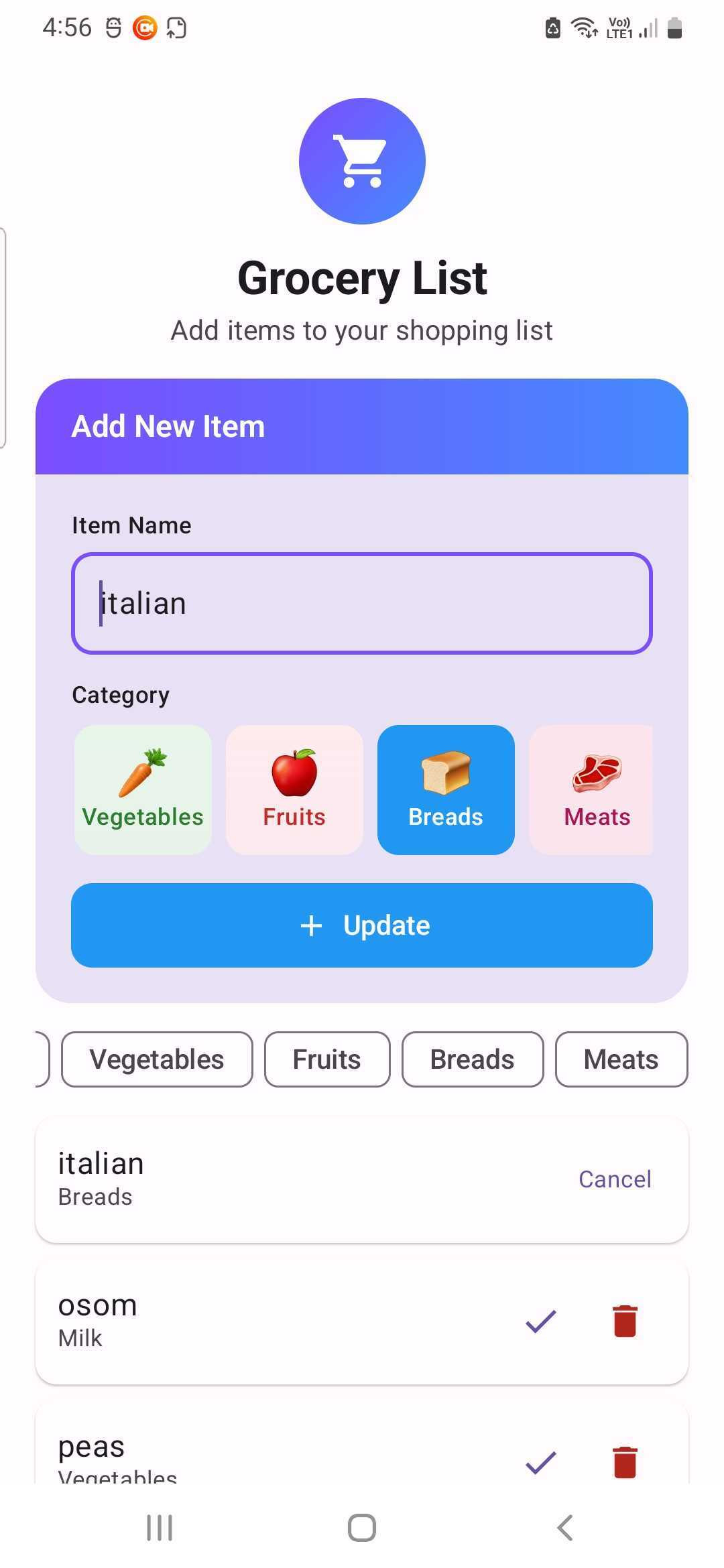Tap the Update button
This screenshot has height=1568, width=724.
362,925
